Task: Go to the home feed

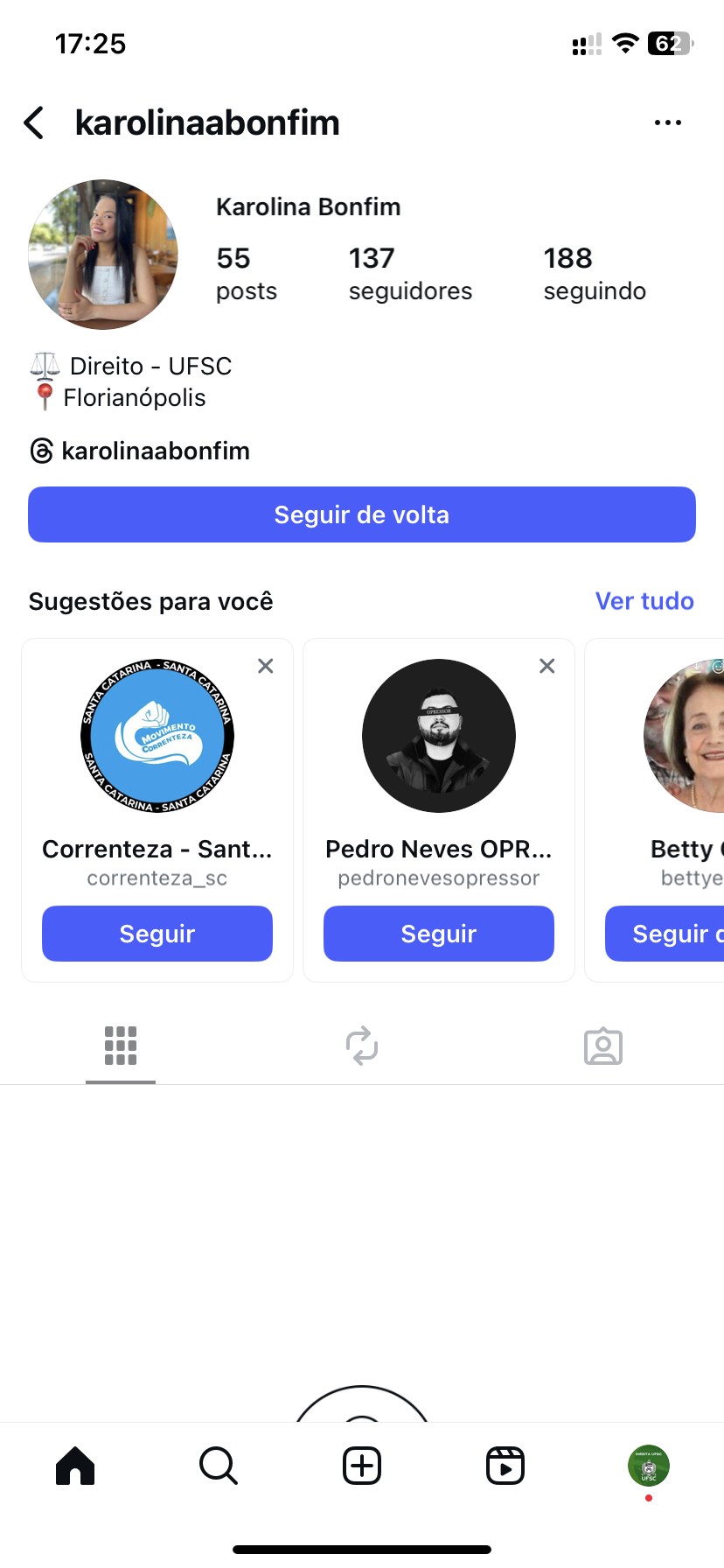Action: (x=75, y=1466)
